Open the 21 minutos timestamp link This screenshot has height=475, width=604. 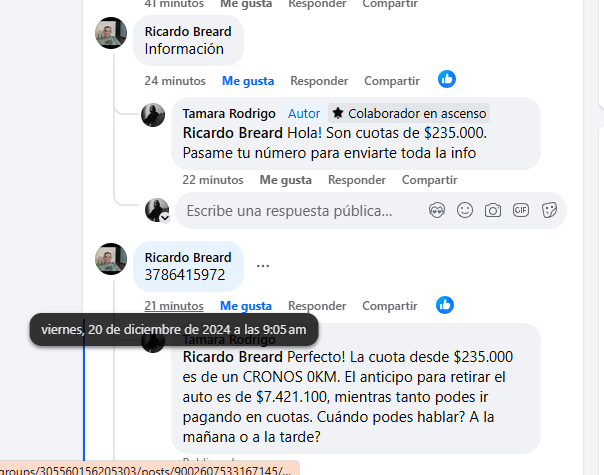(x=174, y=306)
